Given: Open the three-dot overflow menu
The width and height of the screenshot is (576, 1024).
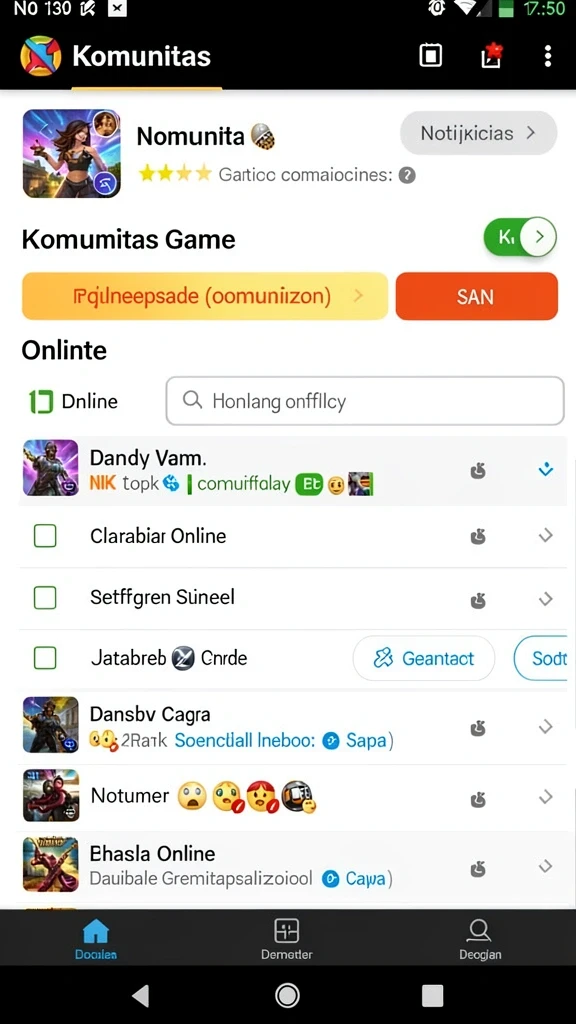Looking at the screenshot, I should [x=547, y=56].
